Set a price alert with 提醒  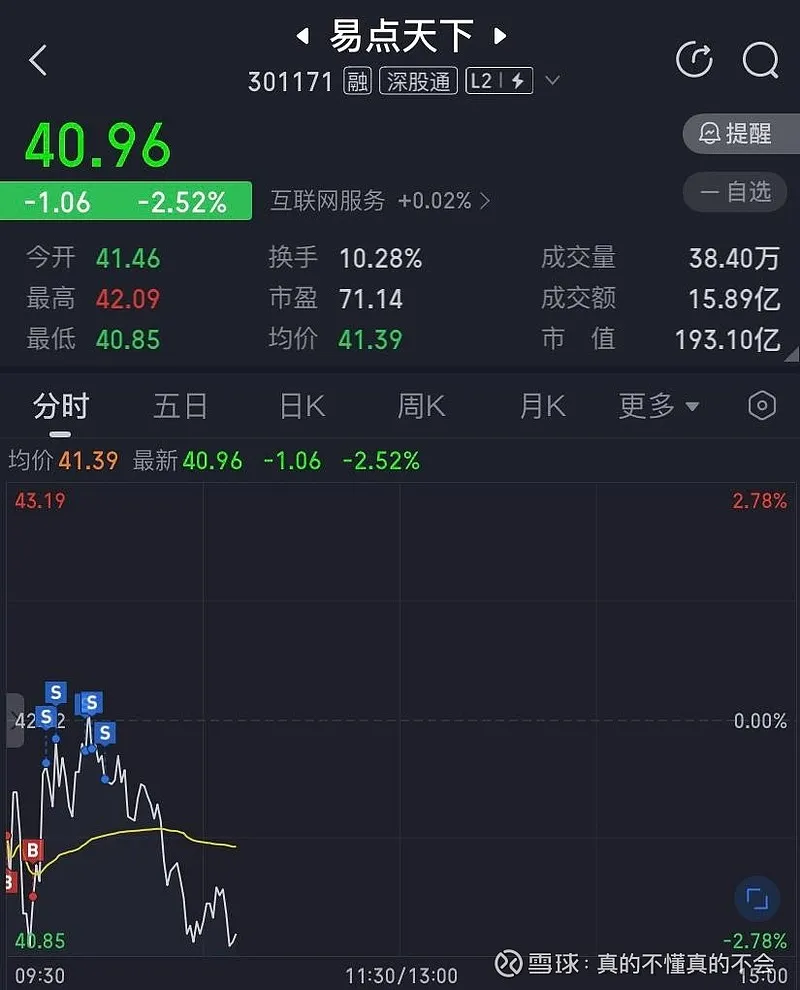740,133
